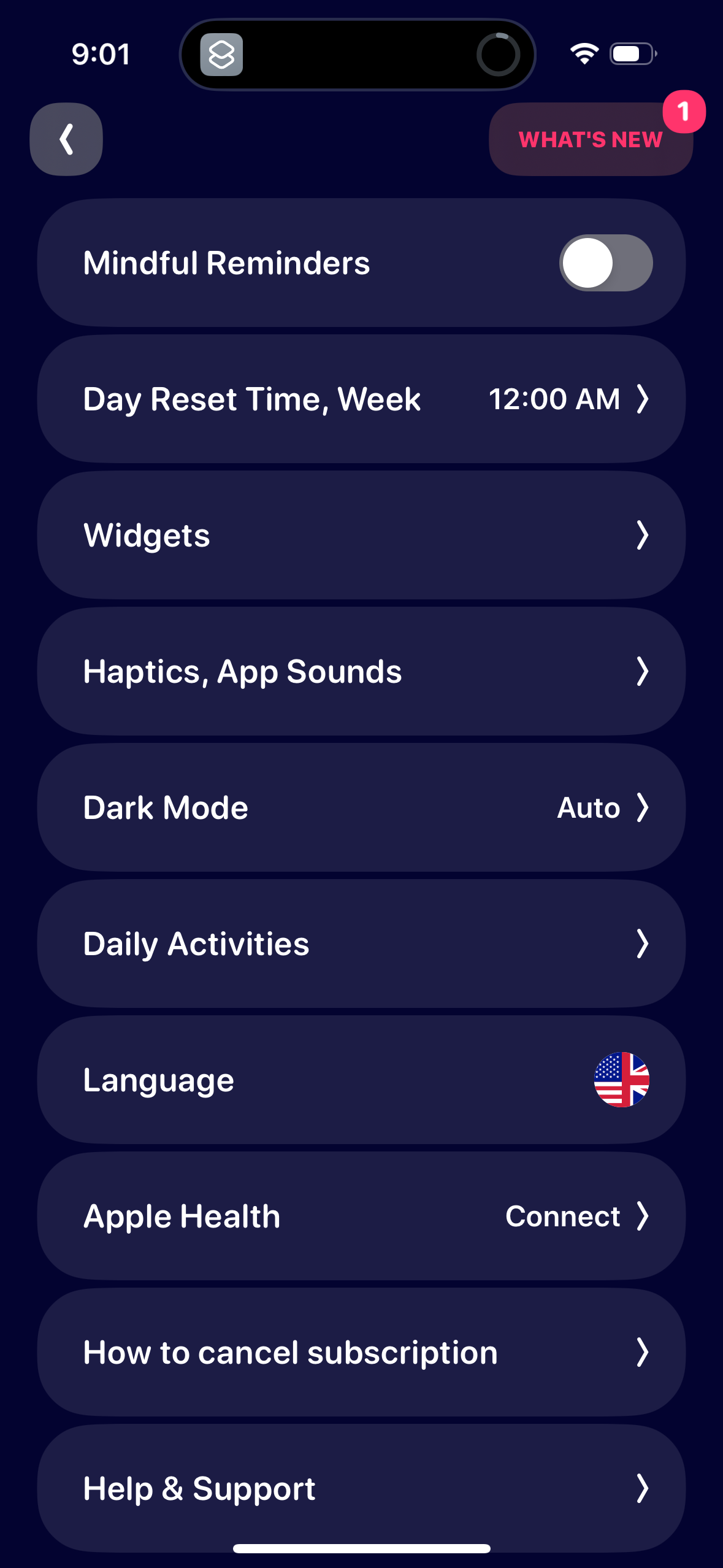Open the What's New screen
This screenshot has width=723, height=1568.
590,139
